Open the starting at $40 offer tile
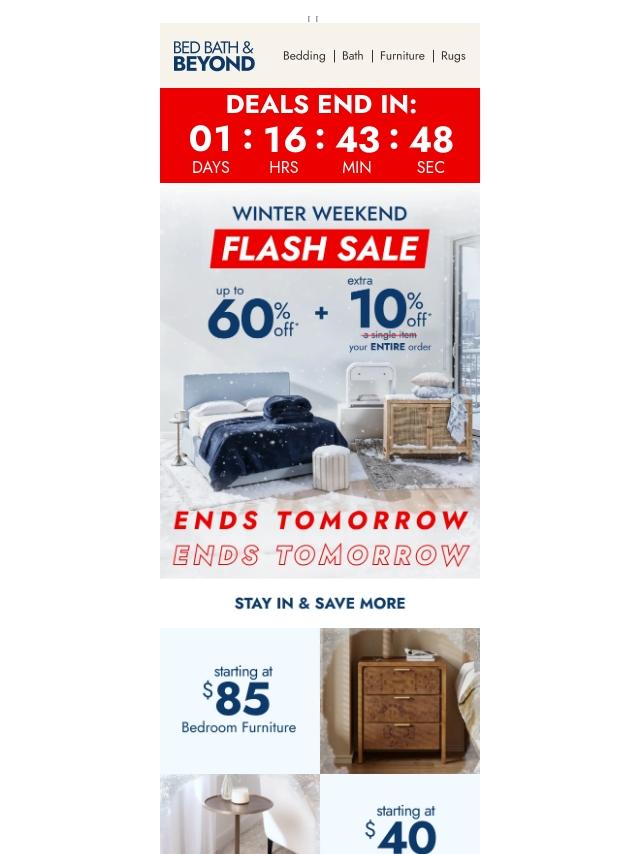Image resolution: width=640 pixels, height=854 pixels. pos(400,815)
